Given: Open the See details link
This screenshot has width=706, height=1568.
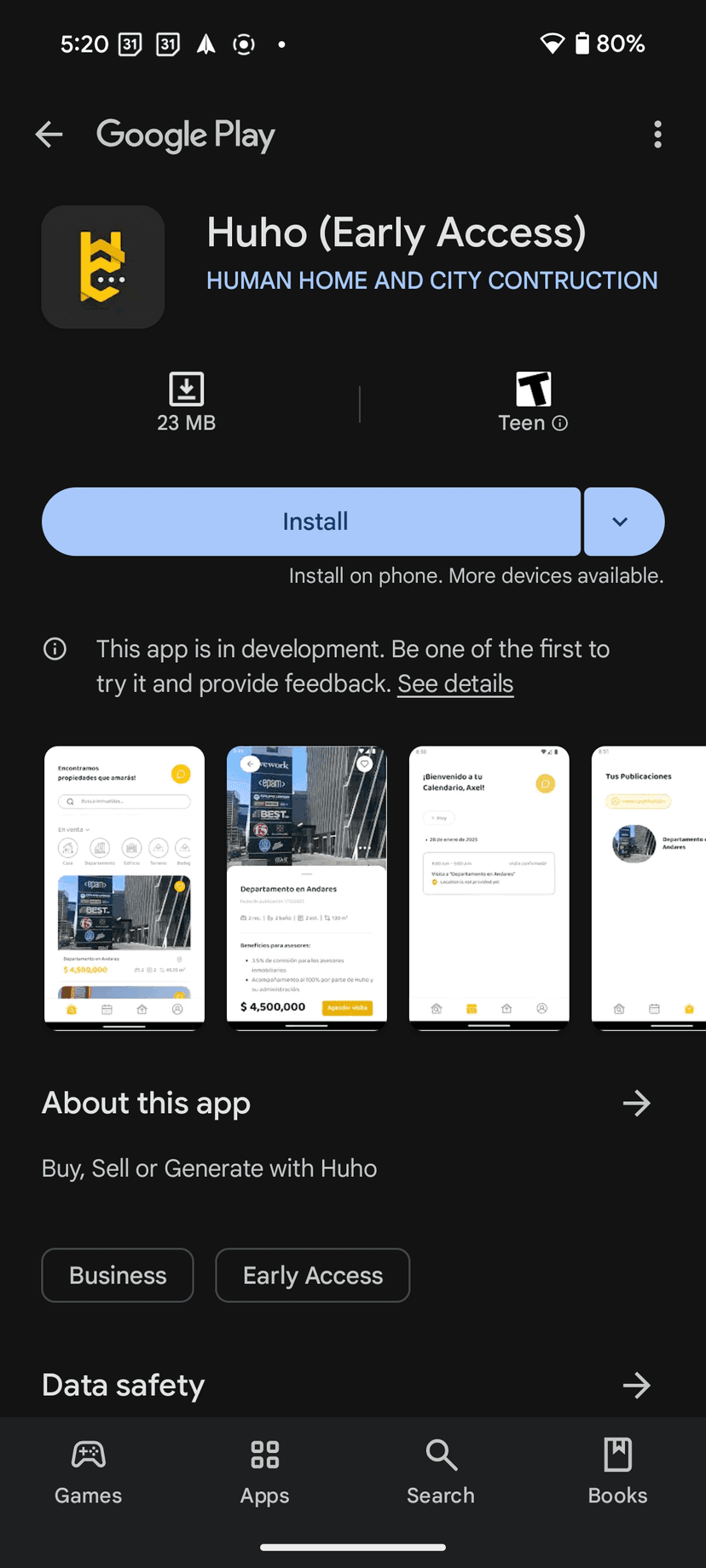Looking at the screenshot, I should (455, 684).
